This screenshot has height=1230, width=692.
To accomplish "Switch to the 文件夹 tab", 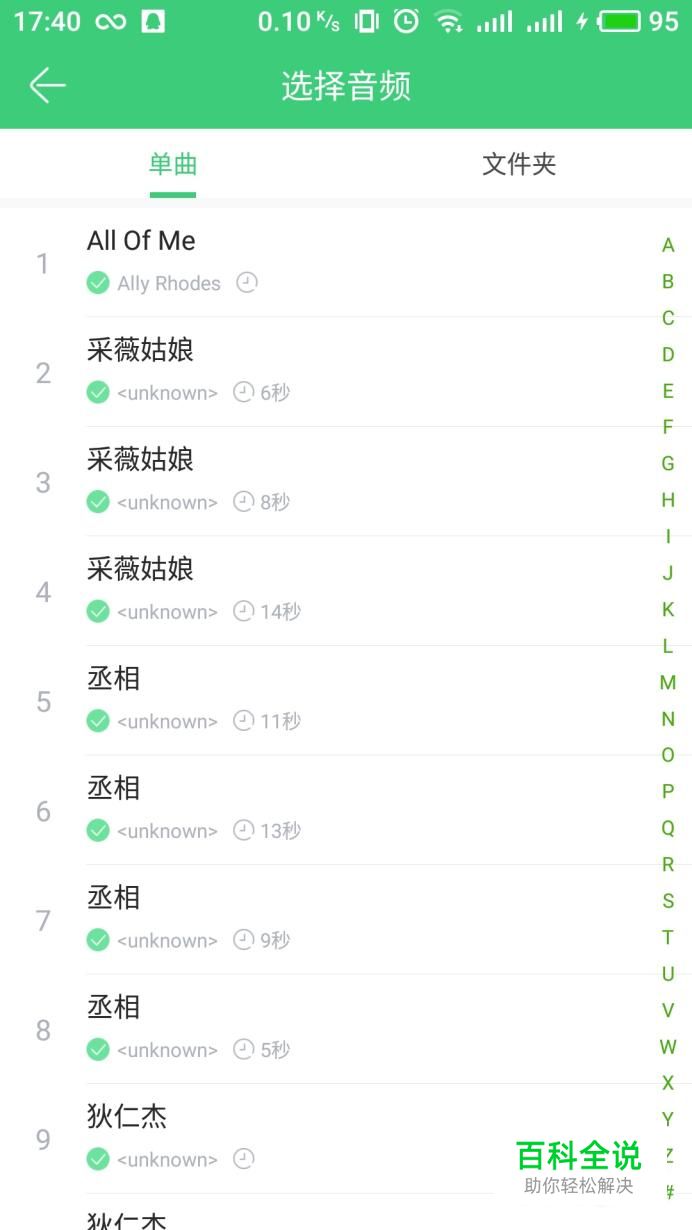I will click(518, 164).
